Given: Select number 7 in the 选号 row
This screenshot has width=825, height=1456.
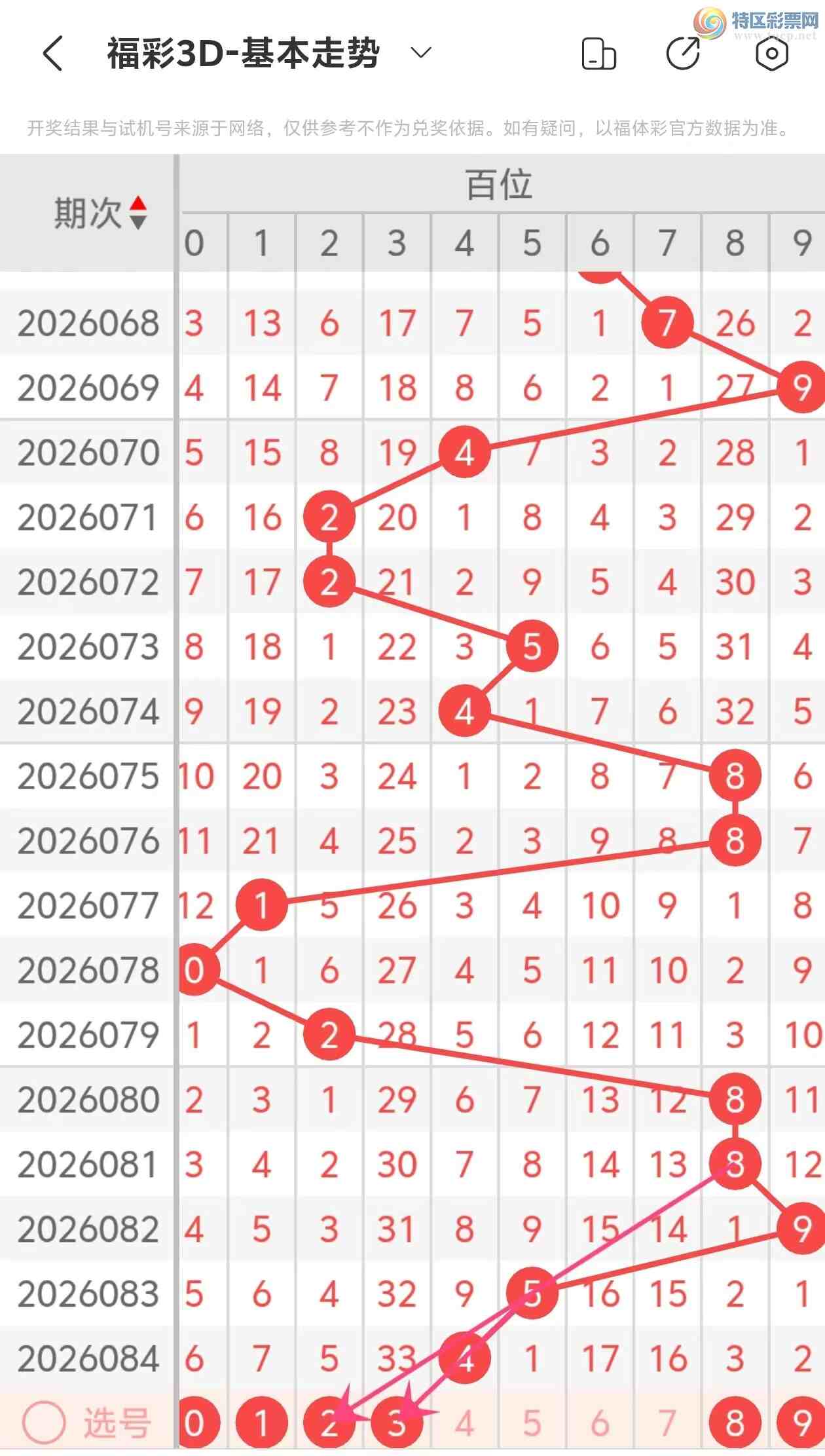Looking at the screenshot, I should click(x=667, y=1423).
